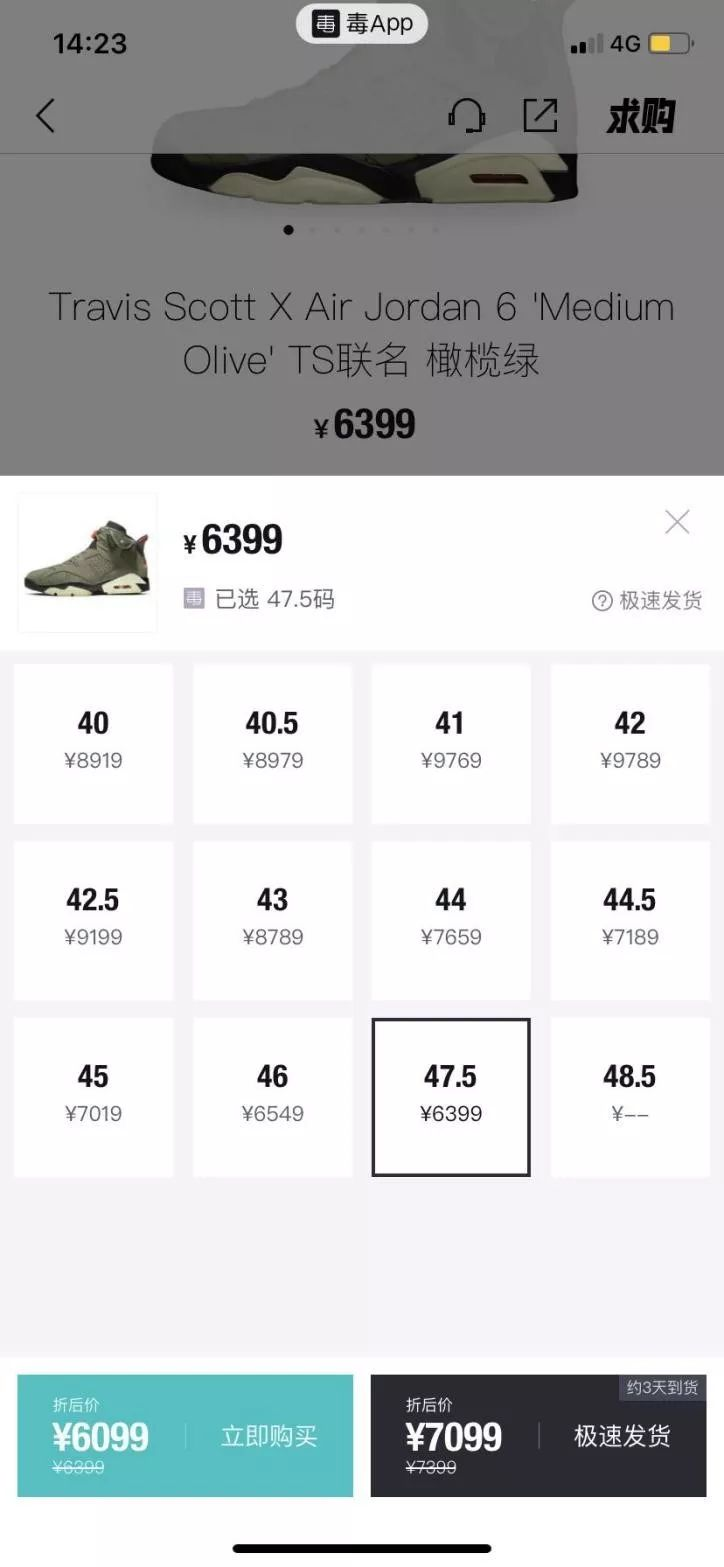This screenshot has height=1567, width=724.
Task: Select the unpriced size 48.5
Action: point(630,1095)
